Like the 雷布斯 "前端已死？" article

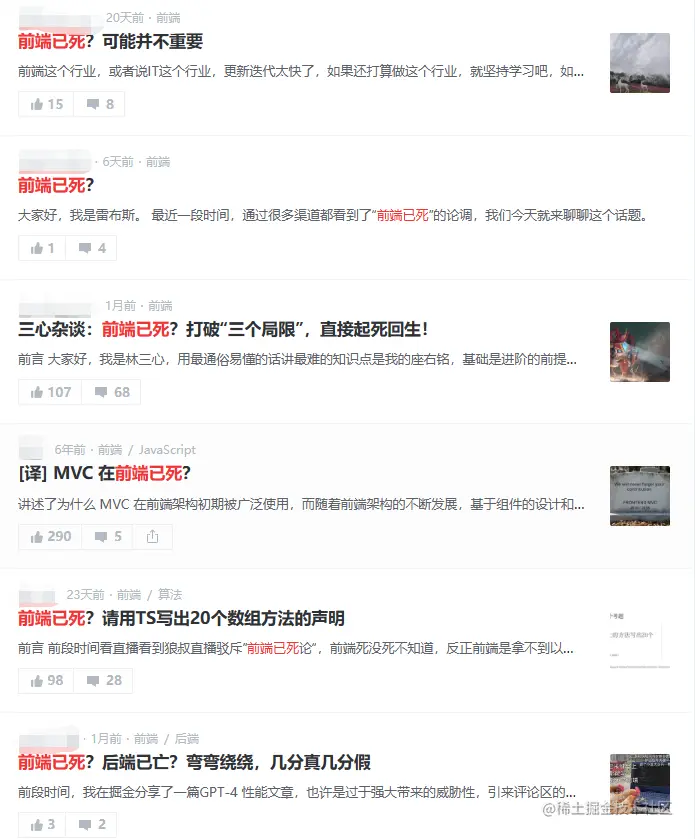point(42,248)
